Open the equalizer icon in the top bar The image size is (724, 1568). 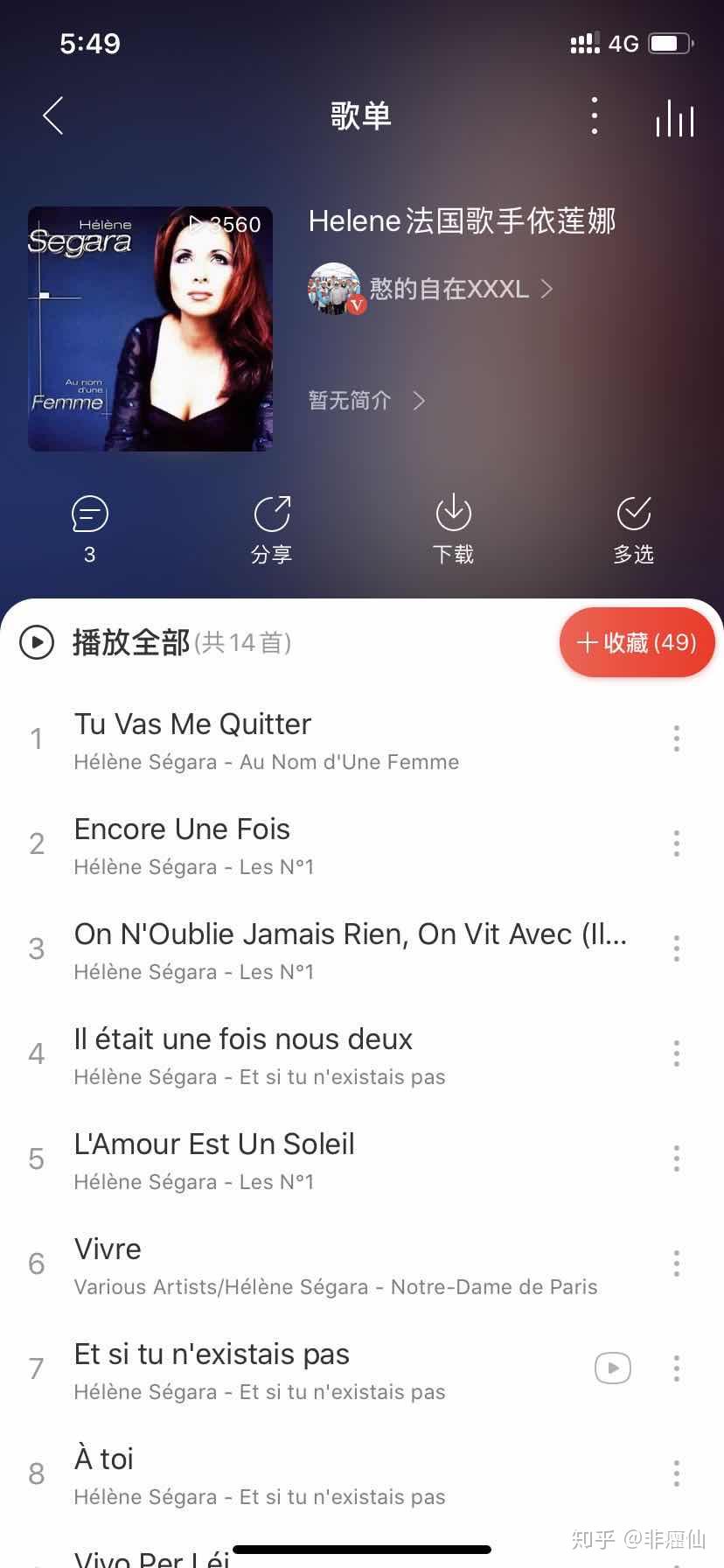tap(673, 116)
